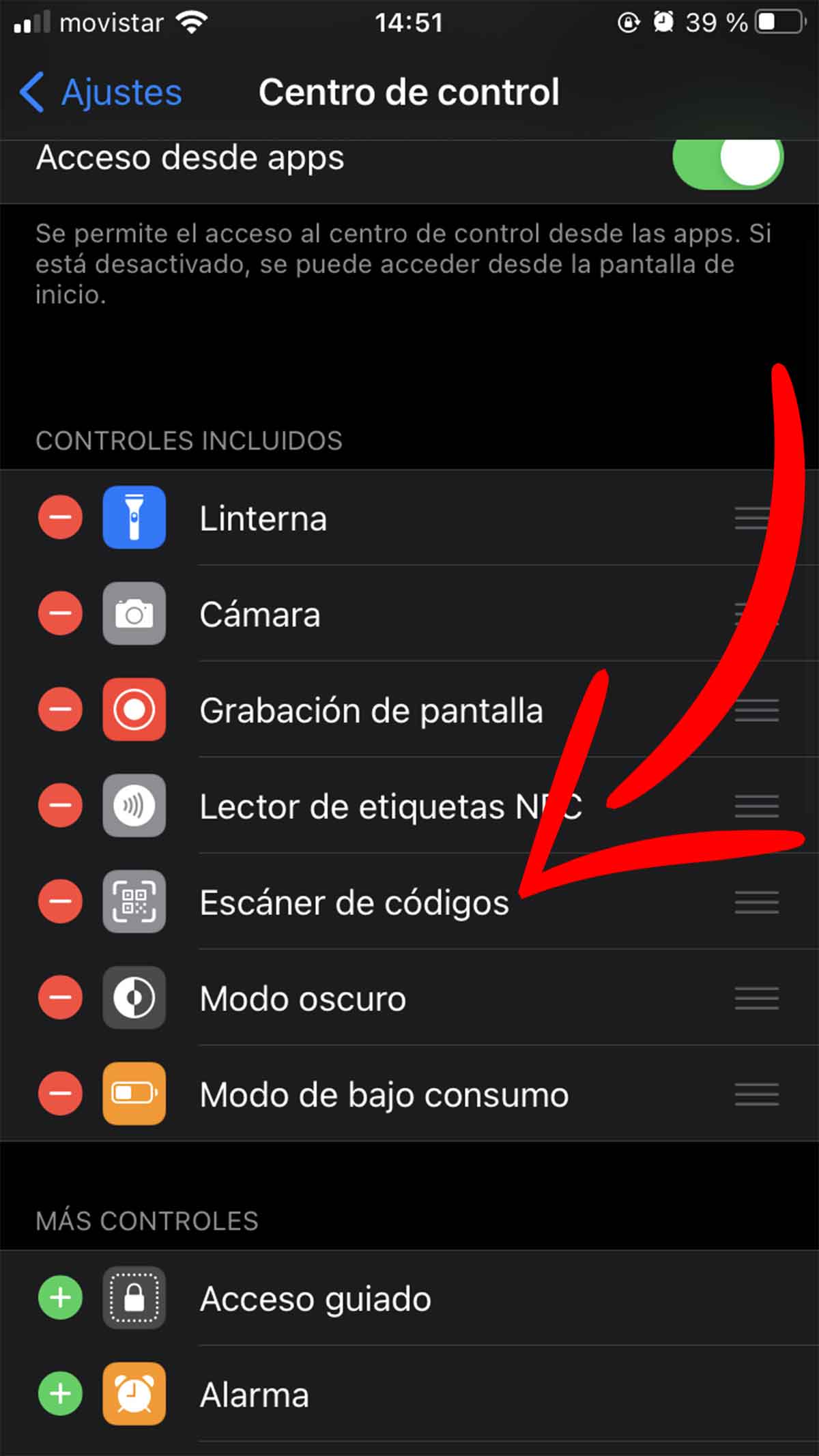Tap reorder handle for Grabación de pantalla

pyautogui.click(x=756, y=710)
